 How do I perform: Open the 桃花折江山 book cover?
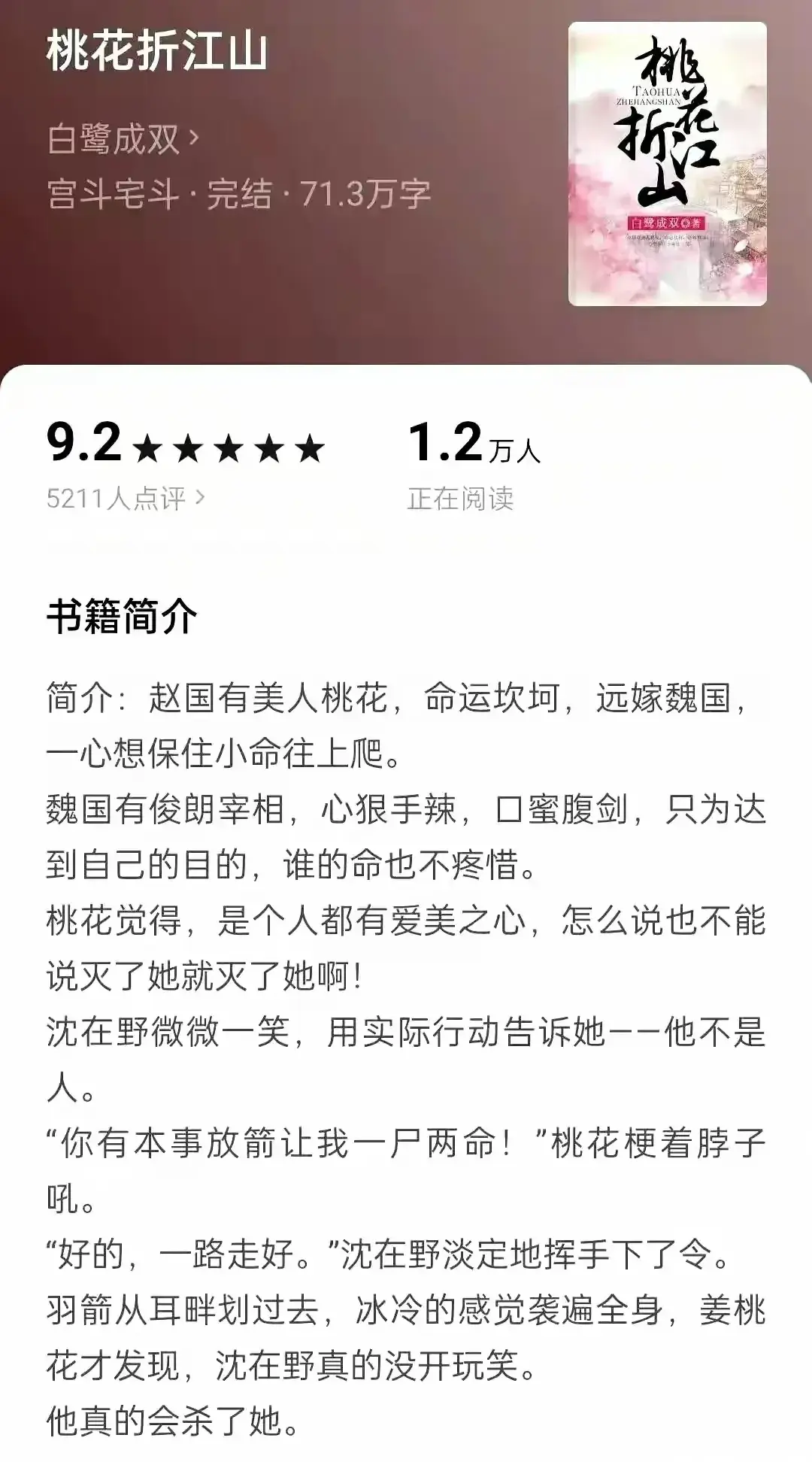[x=667, y=164]
